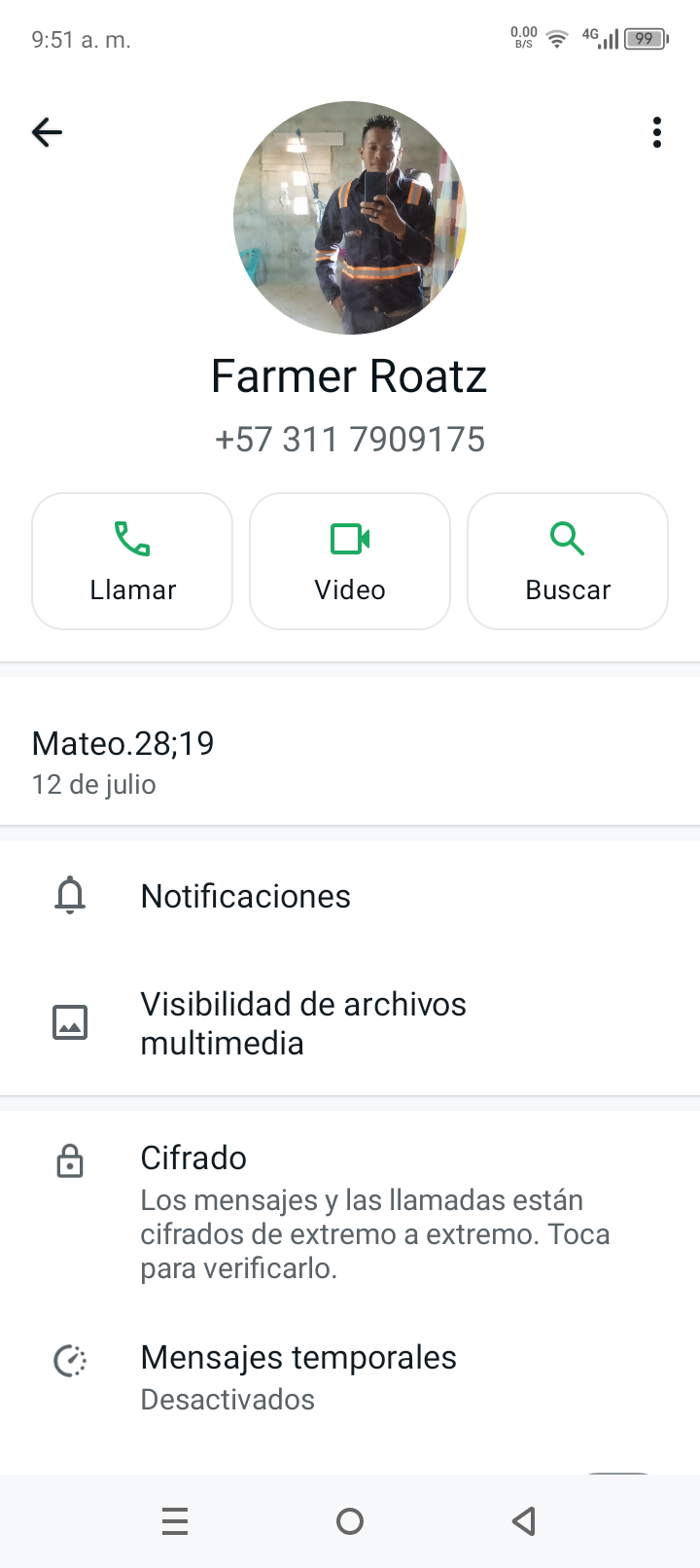700x1568 pixels.
Task: Open Cifrado to verify encryption
Action: pos(350,1211)
